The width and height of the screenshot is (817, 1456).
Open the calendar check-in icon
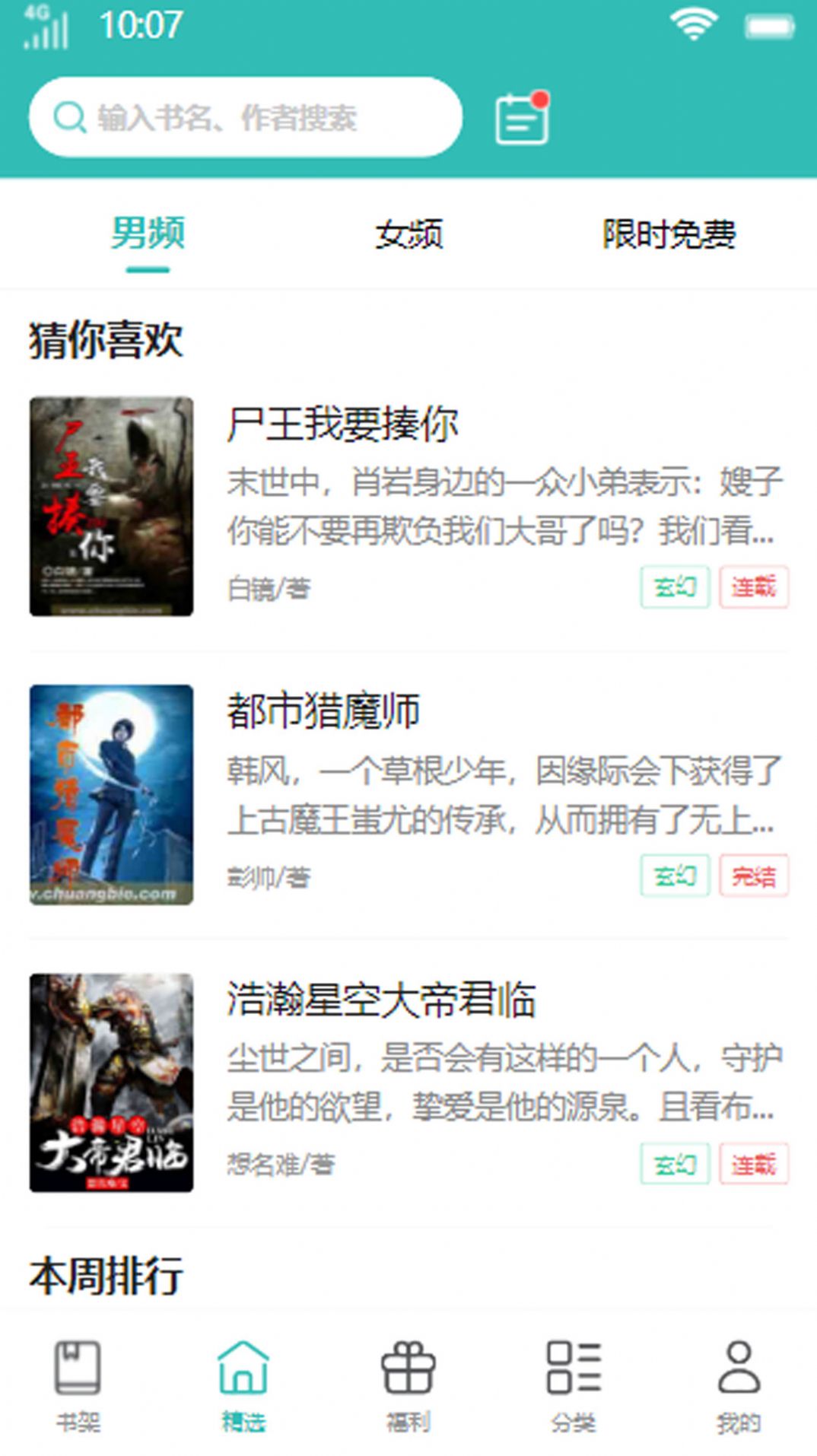(x=522, y=119)
